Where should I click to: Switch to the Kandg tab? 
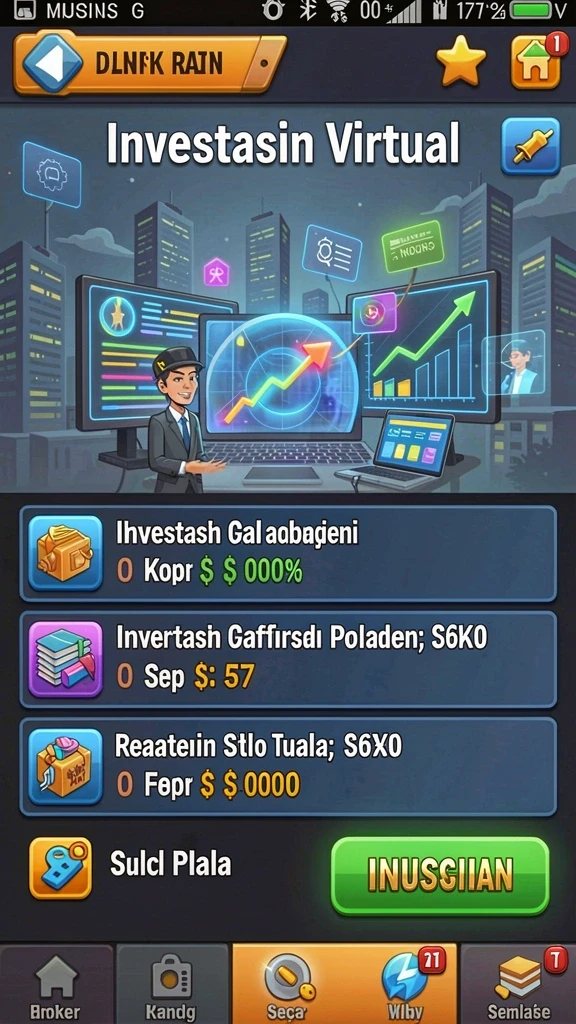tap(172, 984)
